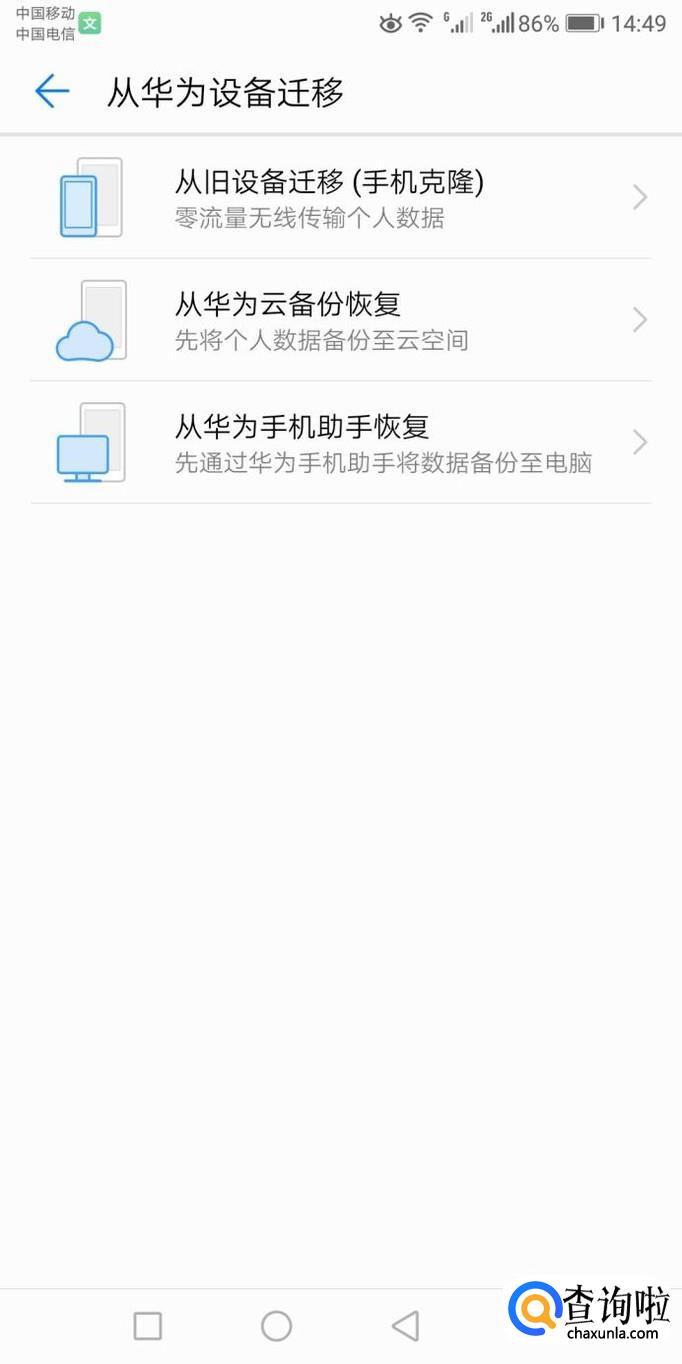The height and width of the screenshot is (1364, 682).
Task: Select 从华为云备份恢复 row
Action: (x=340, y=320)
